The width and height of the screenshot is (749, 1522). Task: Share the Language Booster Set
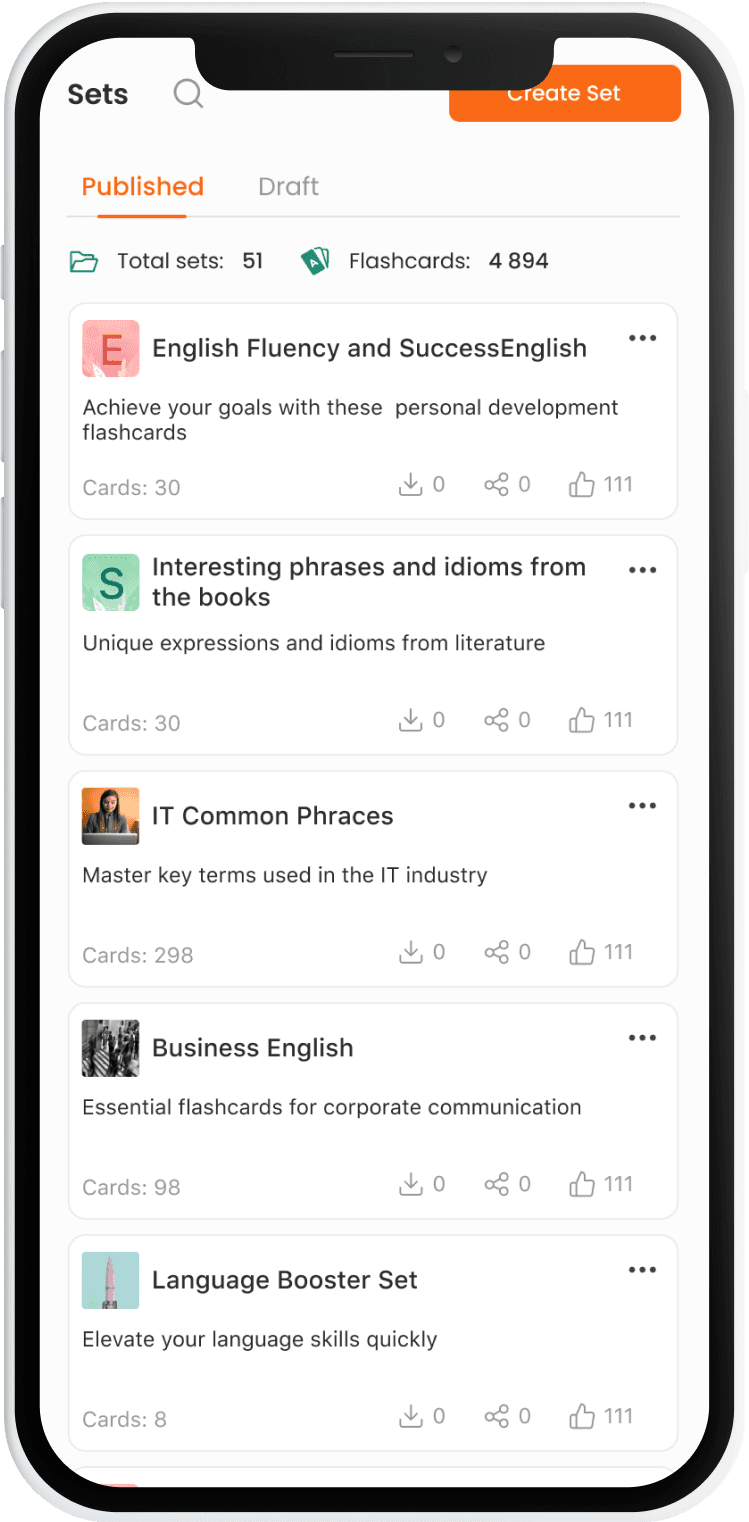point(497,1417)
